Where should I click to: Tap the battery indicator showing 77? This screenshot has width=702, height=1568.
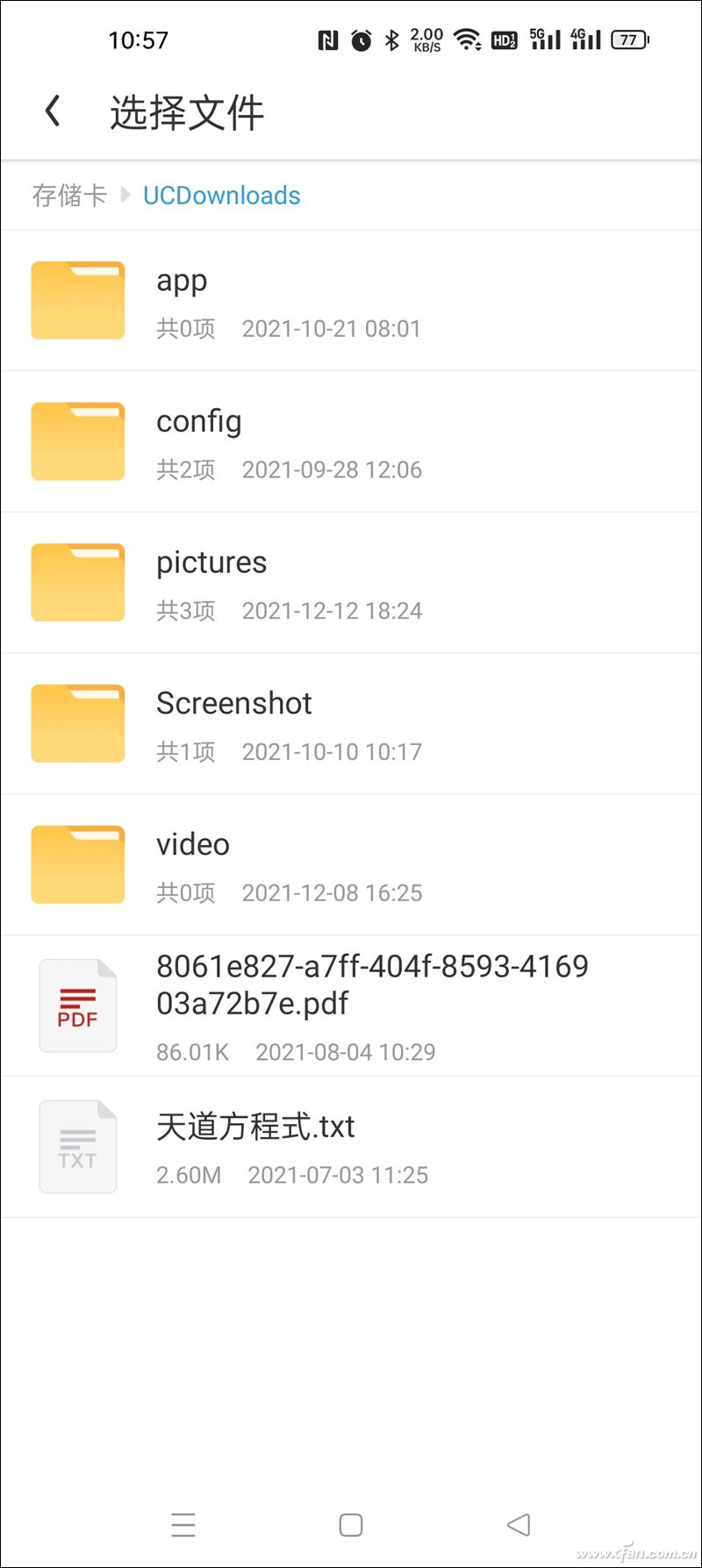coord(628,39)
